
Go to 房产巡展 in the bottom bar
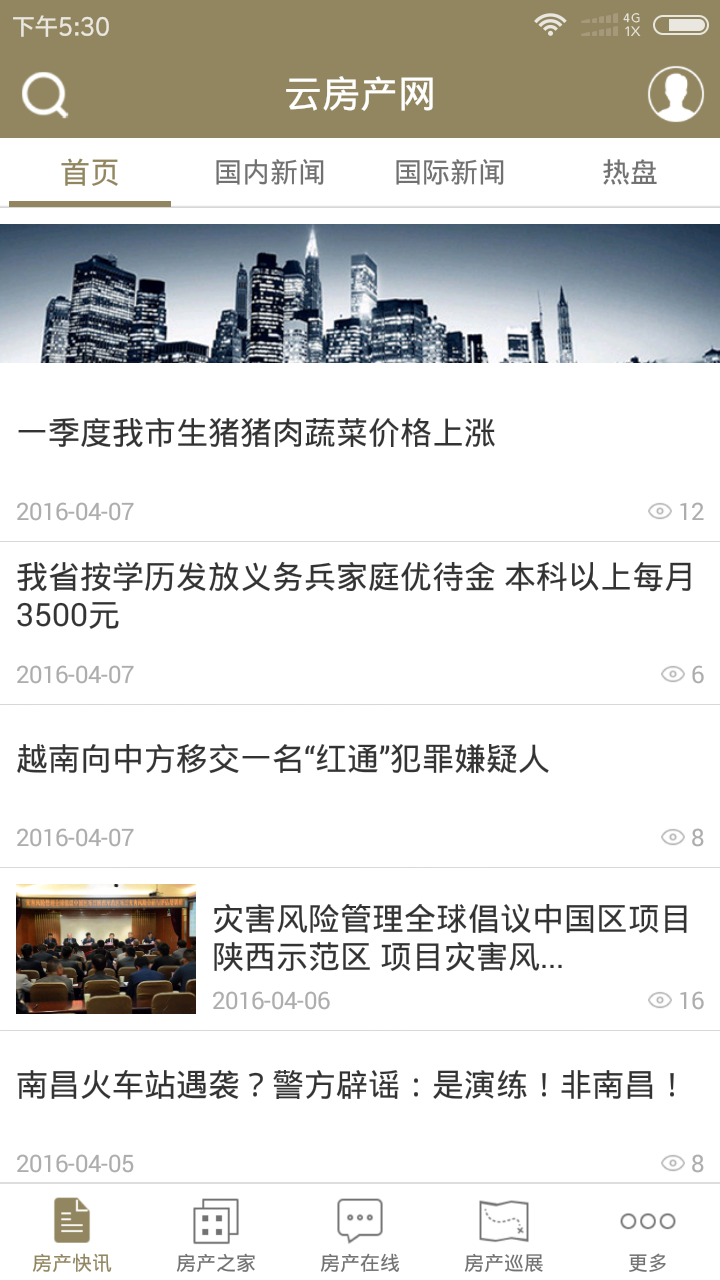[x=504, y=1235]
